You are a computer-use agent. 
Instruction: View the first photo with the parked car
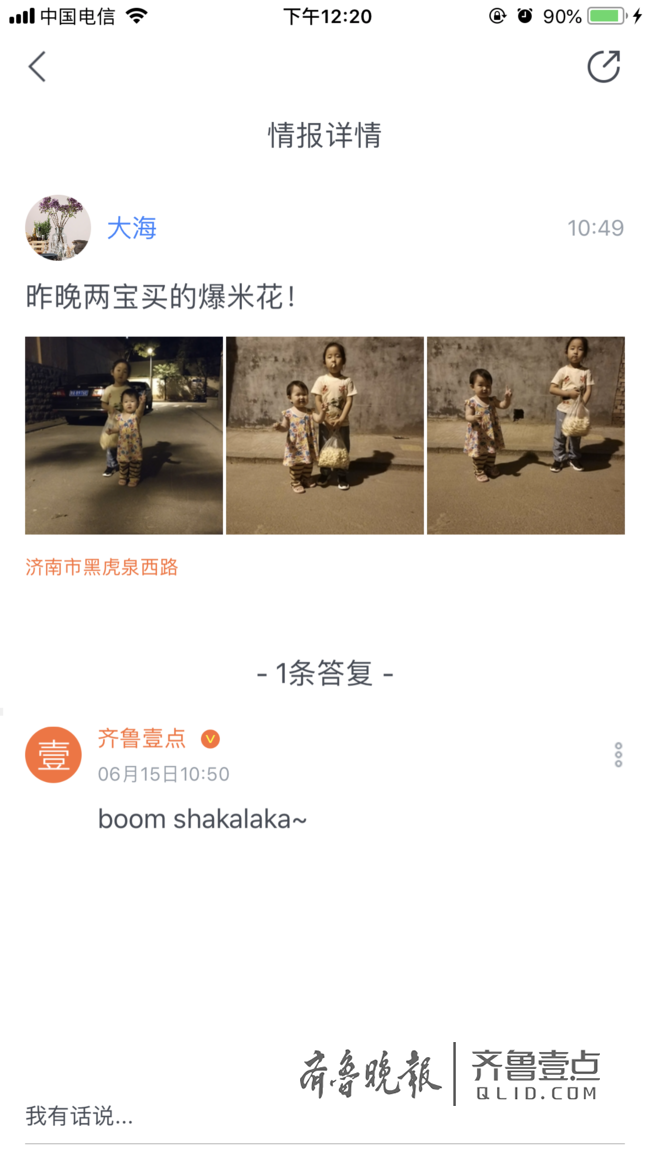click(x=124, y=435)
